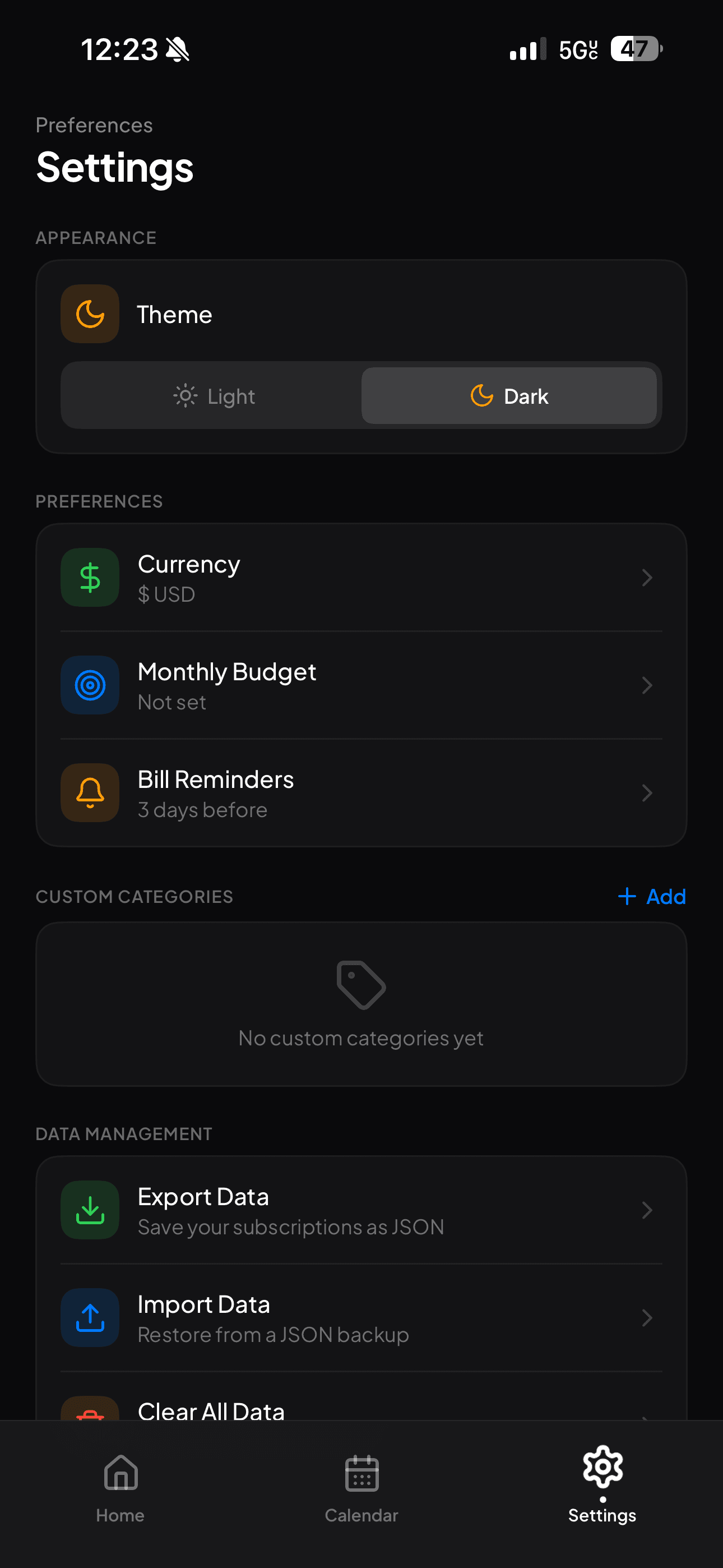The width and height of the screenshot is (723, 1568).
Task: Open Currency options via its chevron
Action: tap(647, 577)
